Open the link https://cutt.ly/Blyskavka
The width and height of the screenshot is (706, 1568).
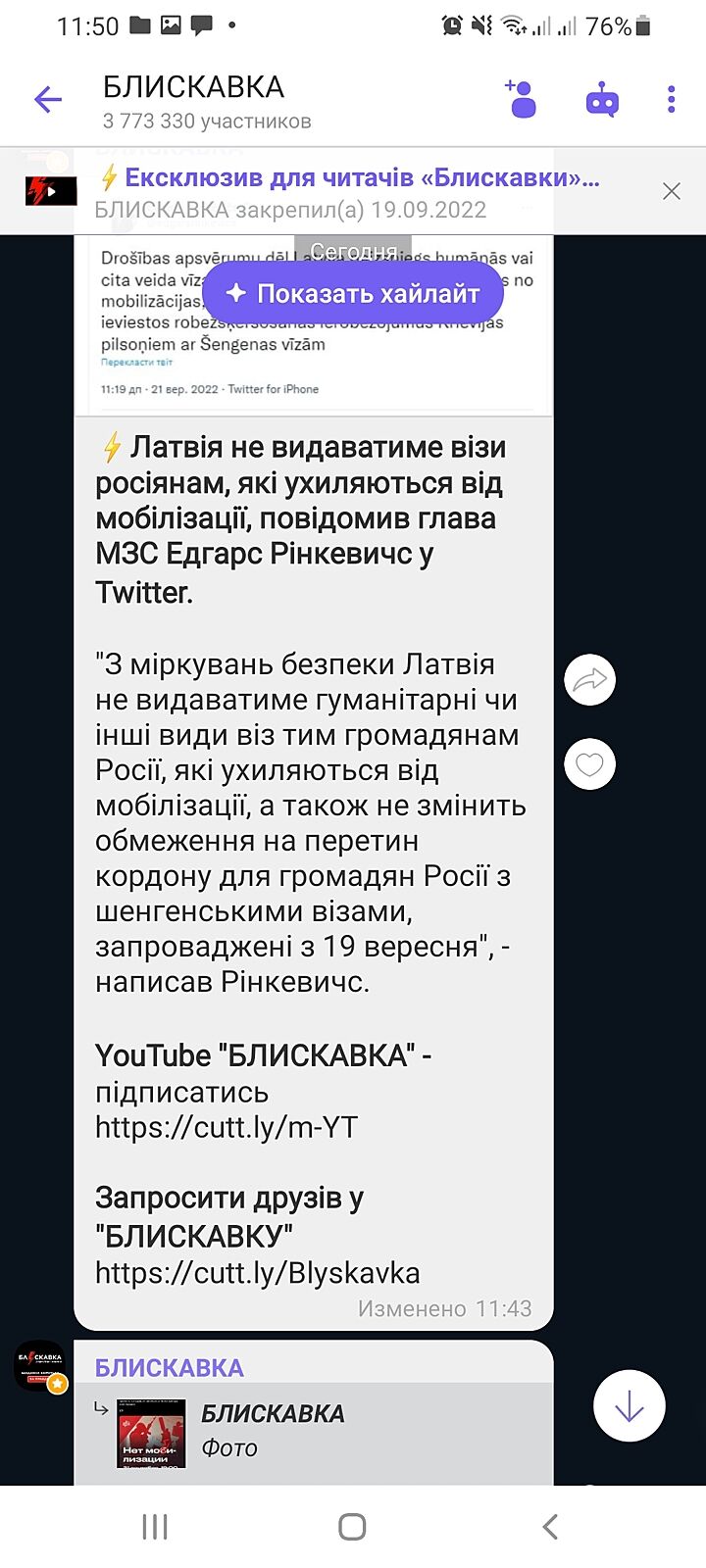258,1273
